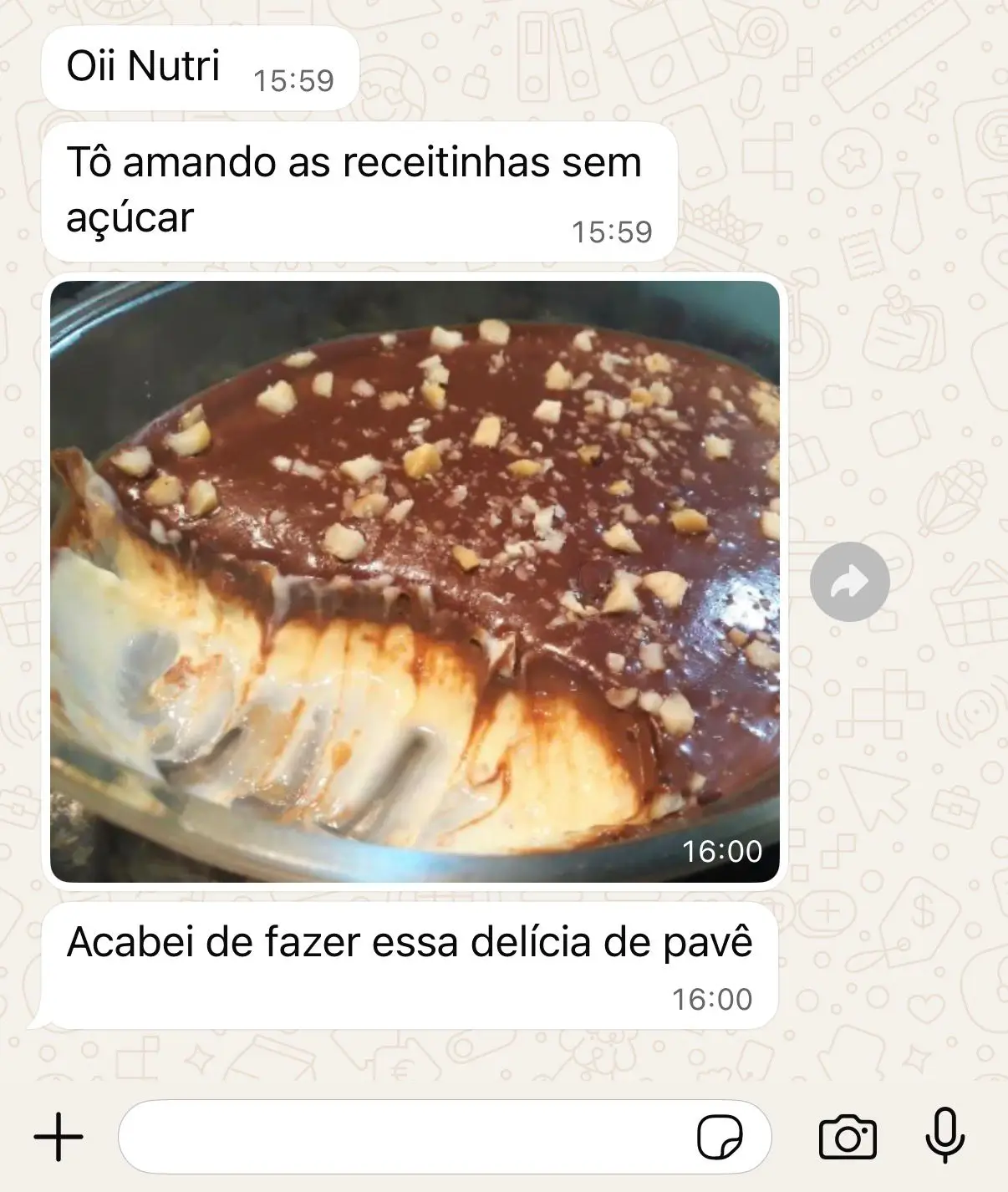Viewport: 1008px width, 1192px height.
Task: Launch the camera to take a photo
Action: coord(848,1137)
